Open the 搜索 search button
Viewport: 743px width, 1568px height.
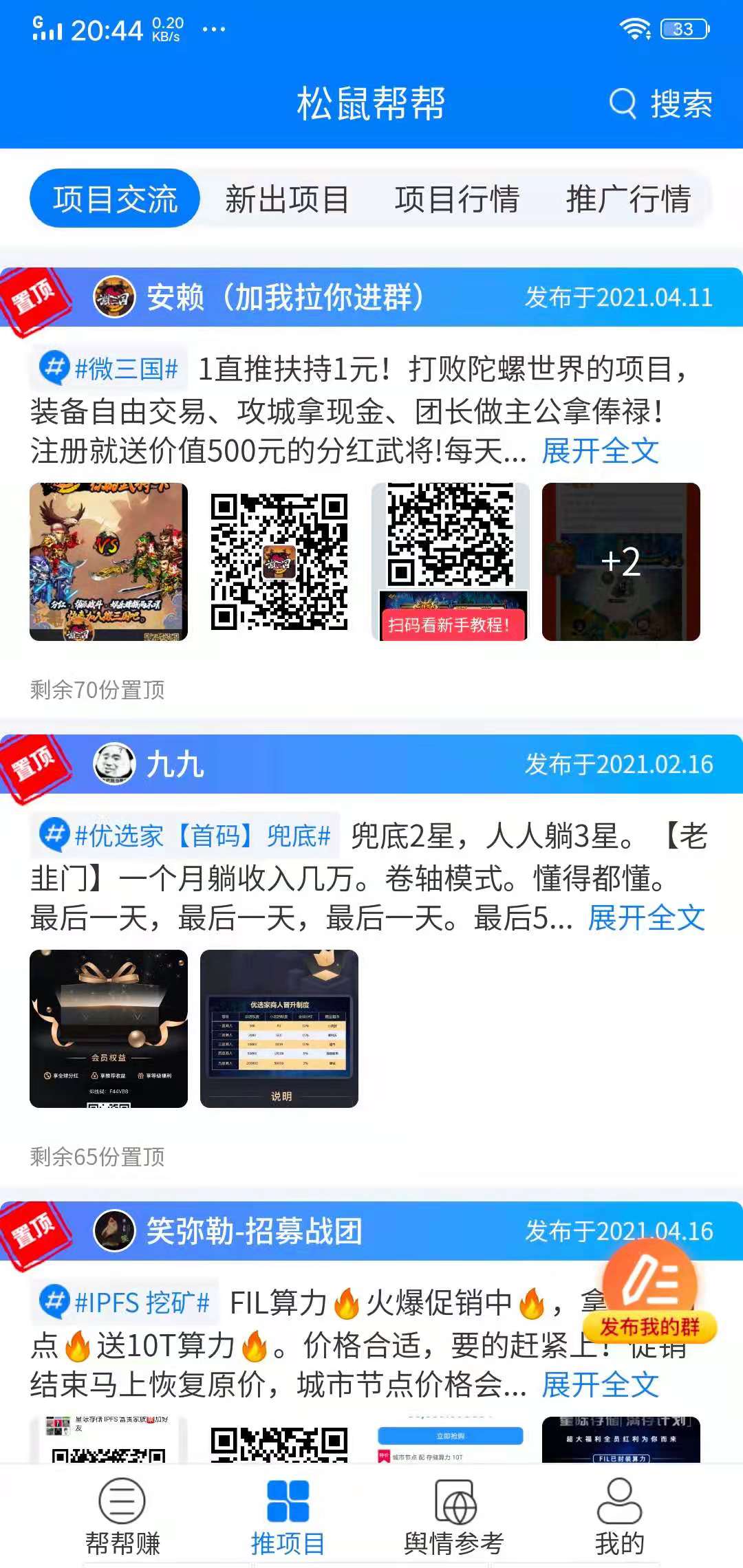[x=660, y=104]
